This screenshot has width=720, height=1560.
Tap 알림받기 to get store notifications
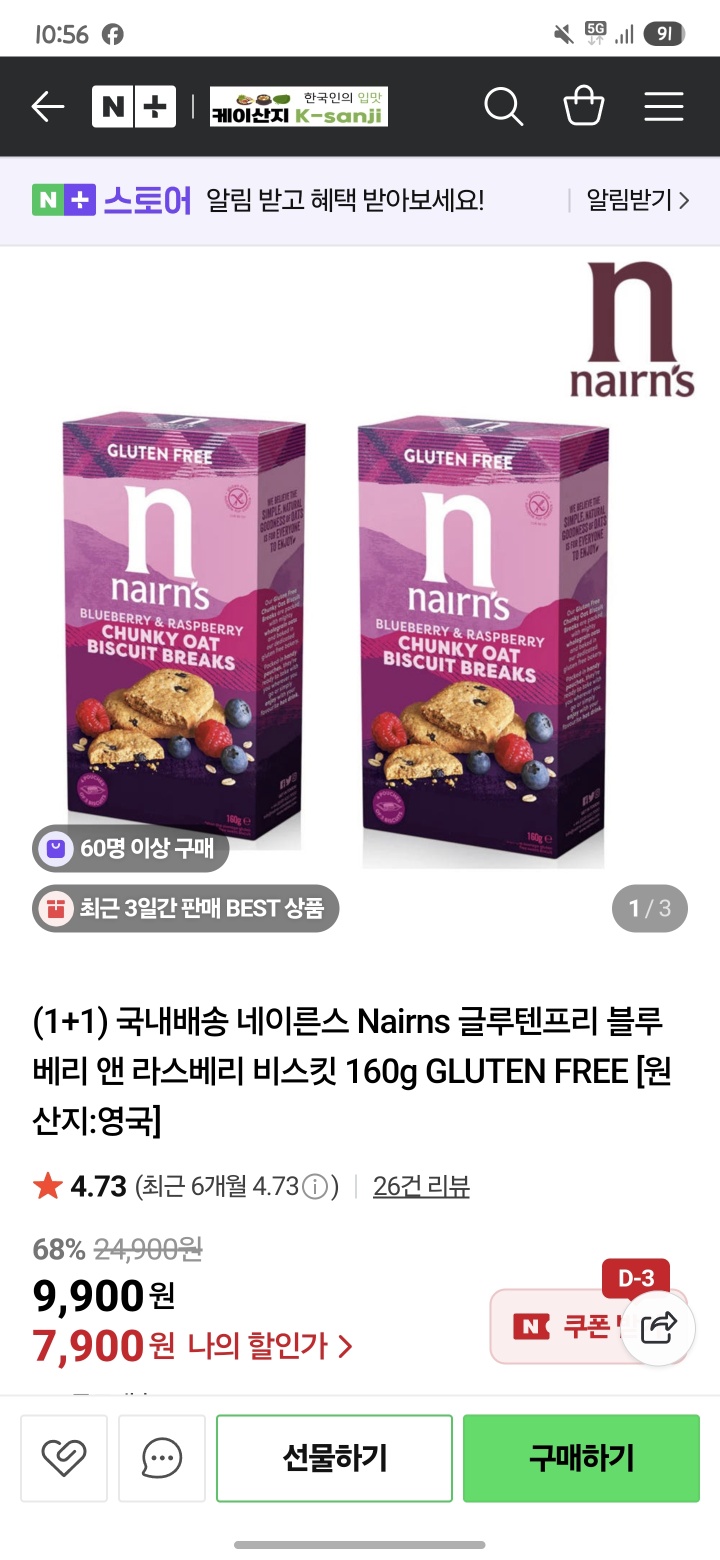(637, 200)
